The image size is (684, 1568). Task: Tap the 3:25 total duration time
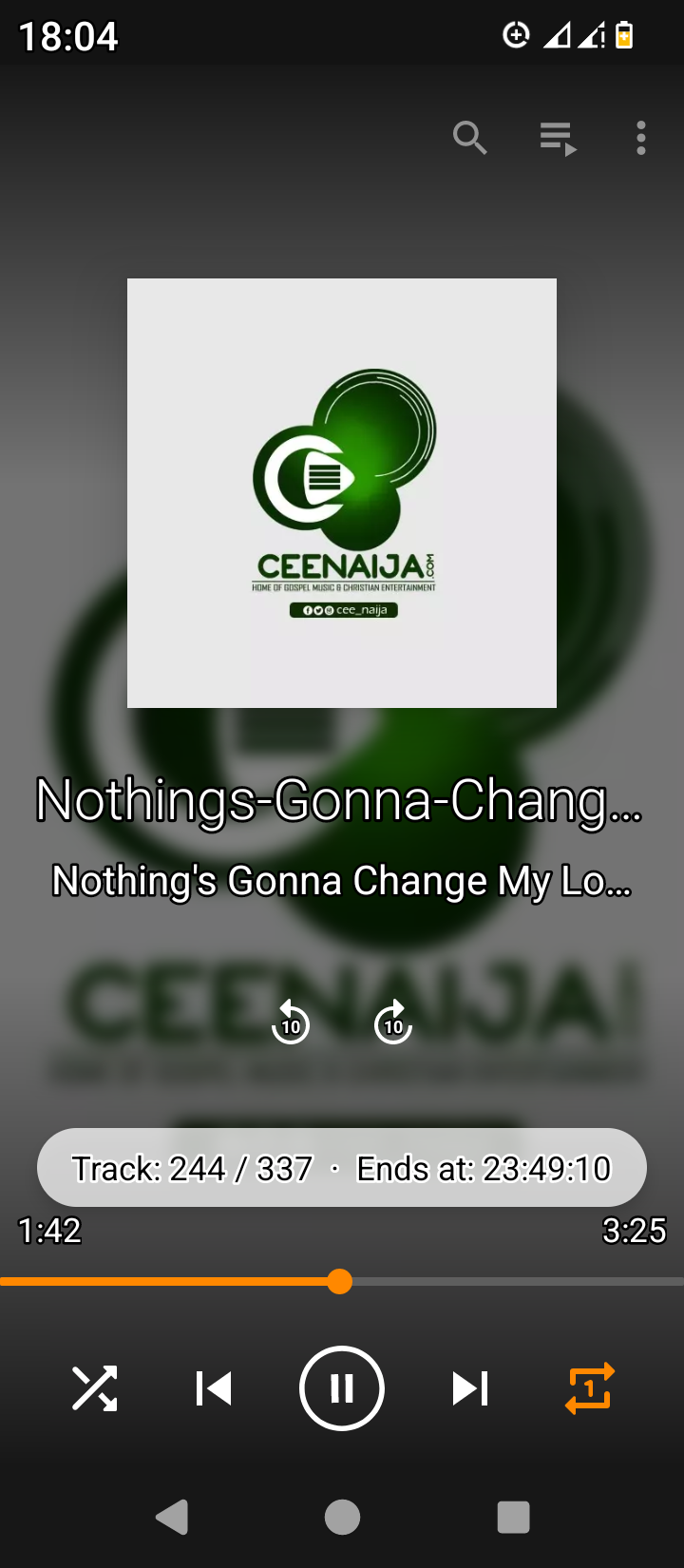[x=635, y=1231]
